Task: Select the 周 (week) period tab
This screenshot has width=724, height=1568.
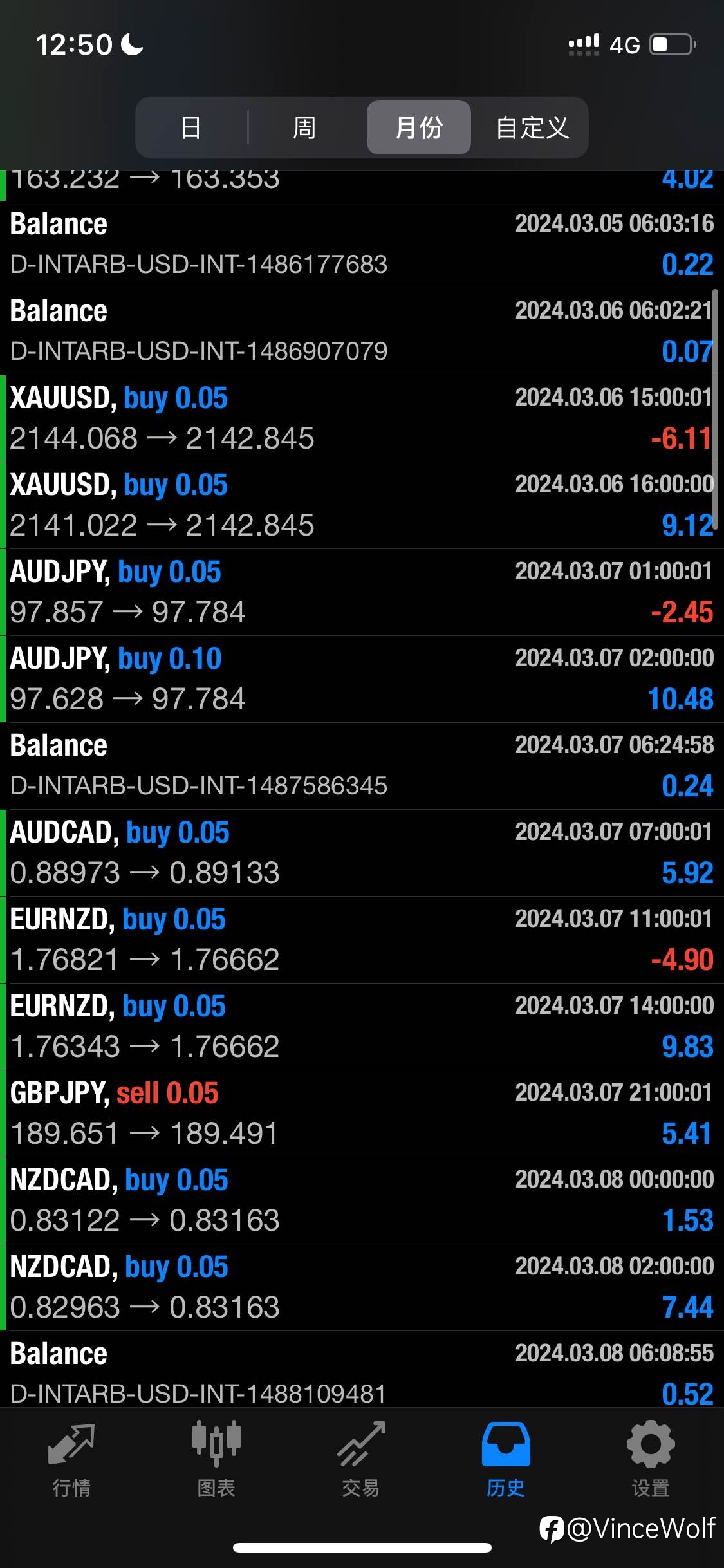Action: tap(304, 127)
